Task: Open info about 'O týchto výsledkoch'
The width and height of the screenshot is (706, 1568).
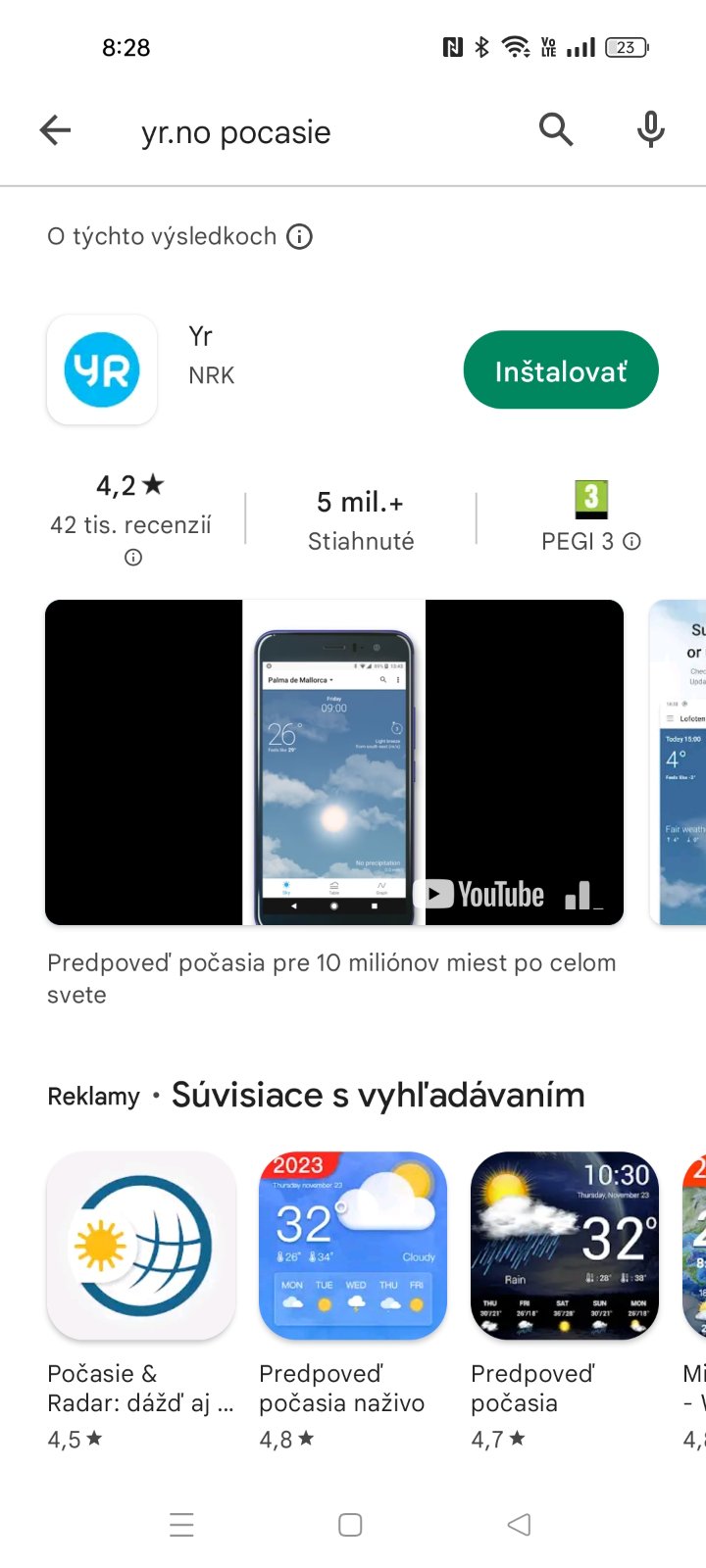Action: (299, 237)
